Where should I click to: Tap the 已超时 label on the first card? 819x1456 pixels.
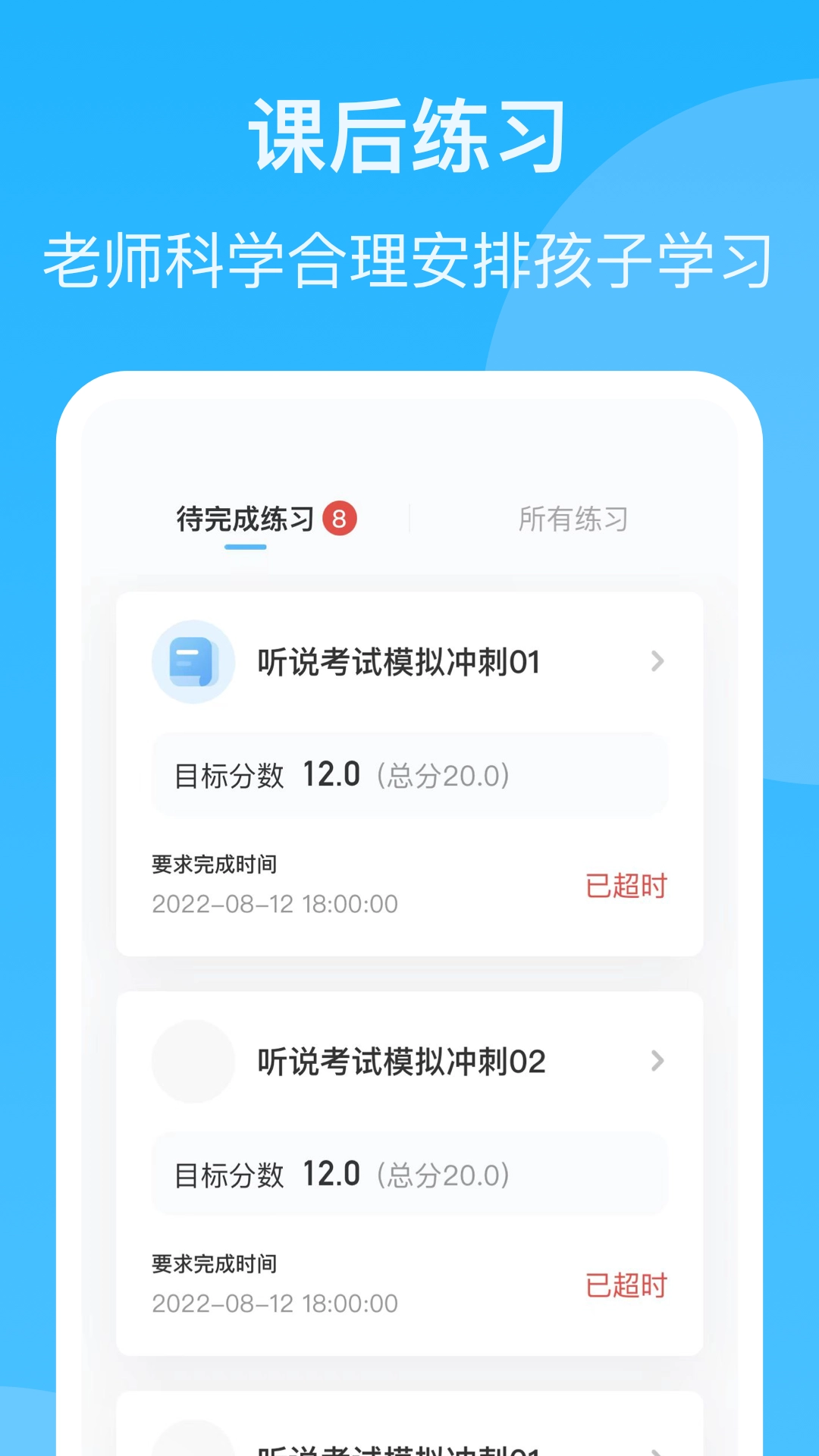[x=625, y=884]
